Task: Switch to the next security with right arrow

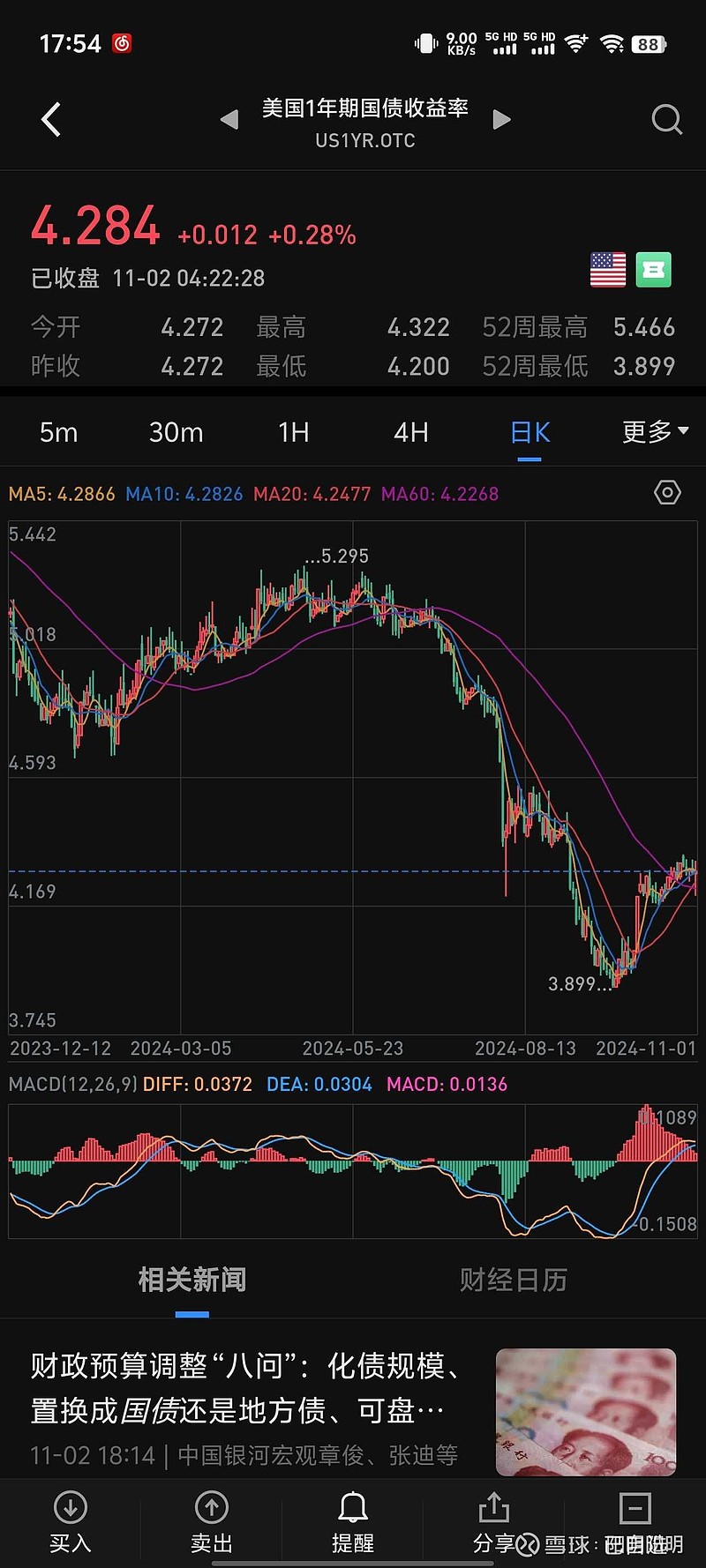Action: 501,119
